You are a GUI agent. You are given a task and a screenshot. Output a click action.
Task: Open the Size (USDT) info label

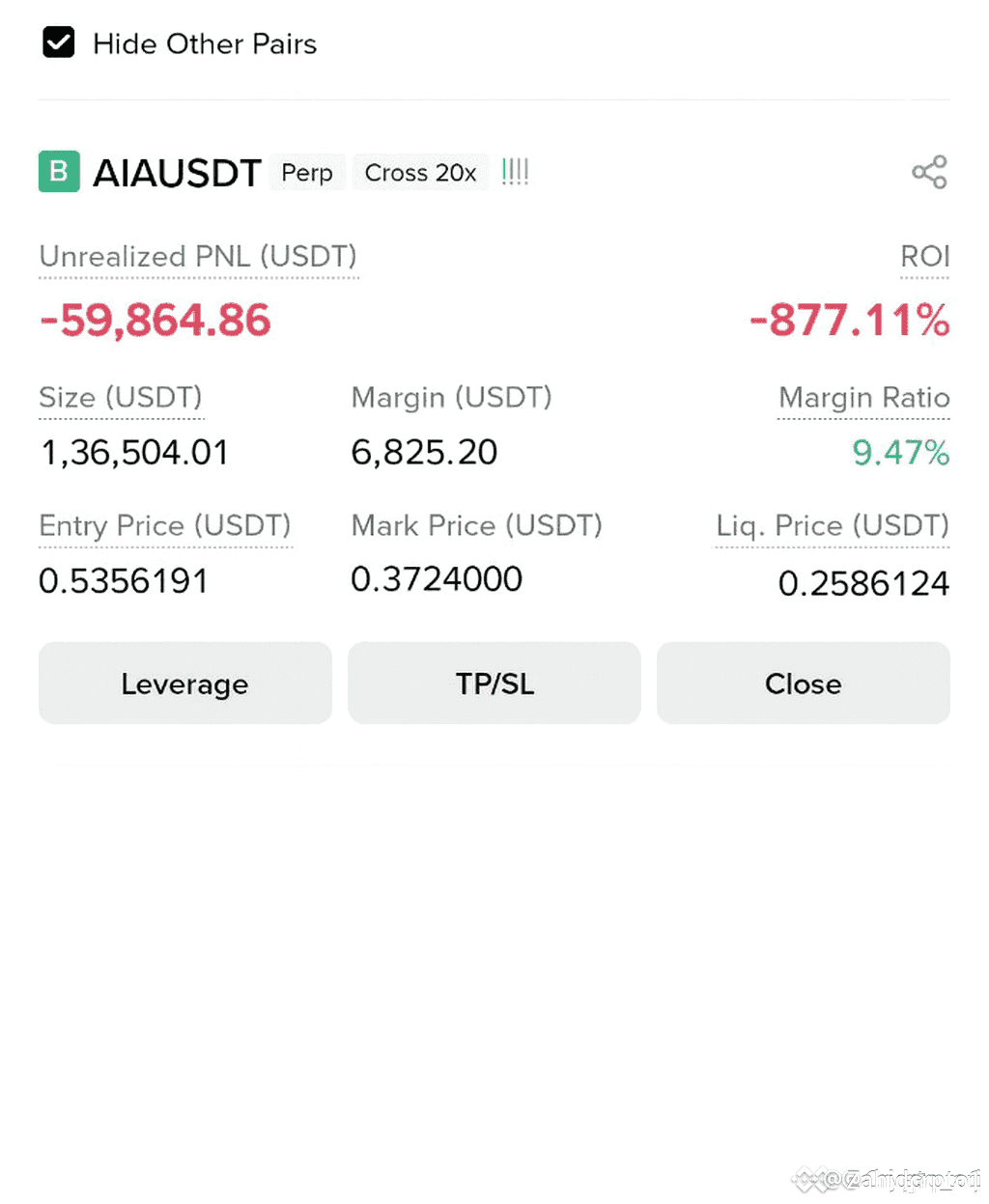(x=120, y=398)
